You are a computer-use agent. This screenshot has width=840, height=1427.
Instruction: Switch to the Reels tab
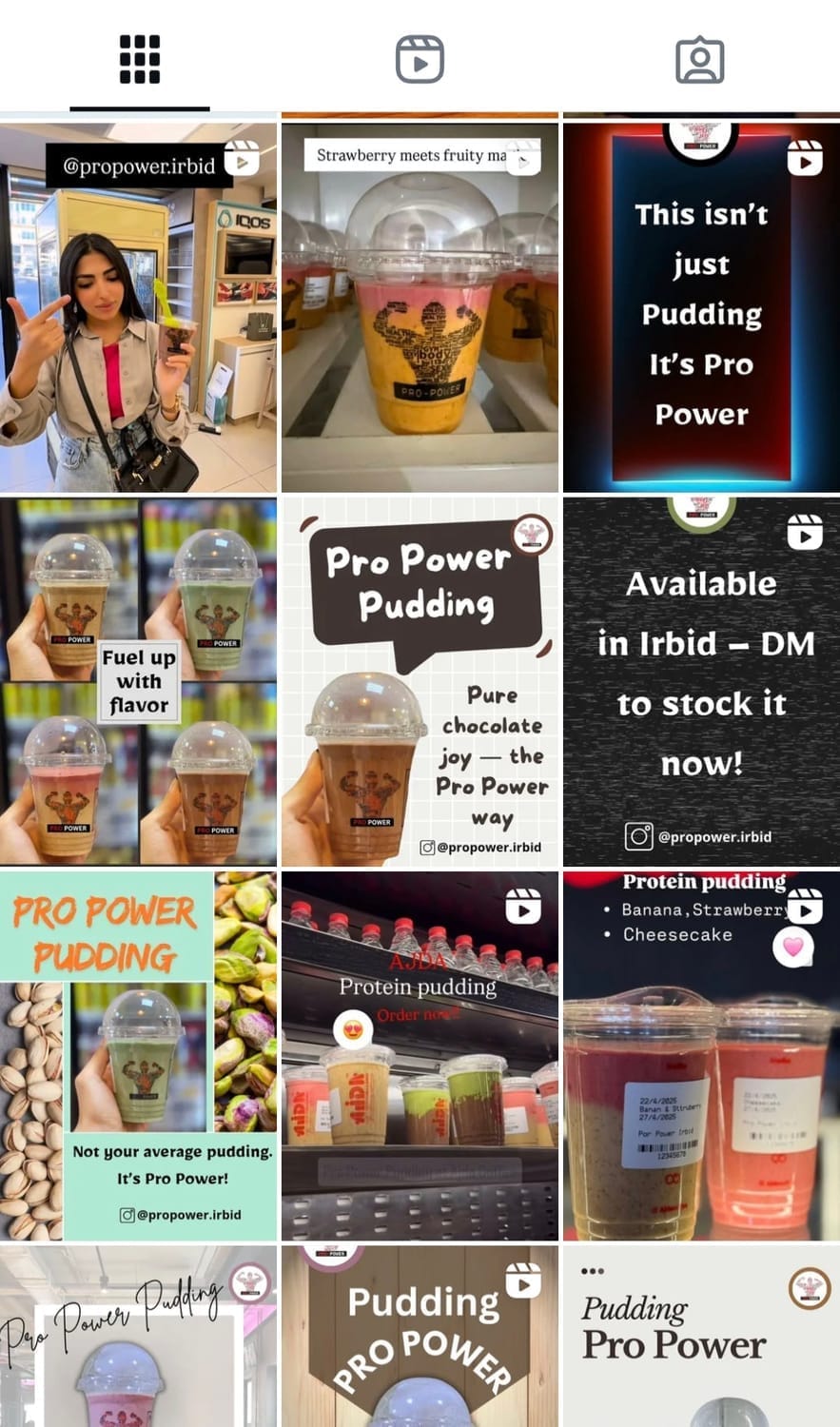420,60
